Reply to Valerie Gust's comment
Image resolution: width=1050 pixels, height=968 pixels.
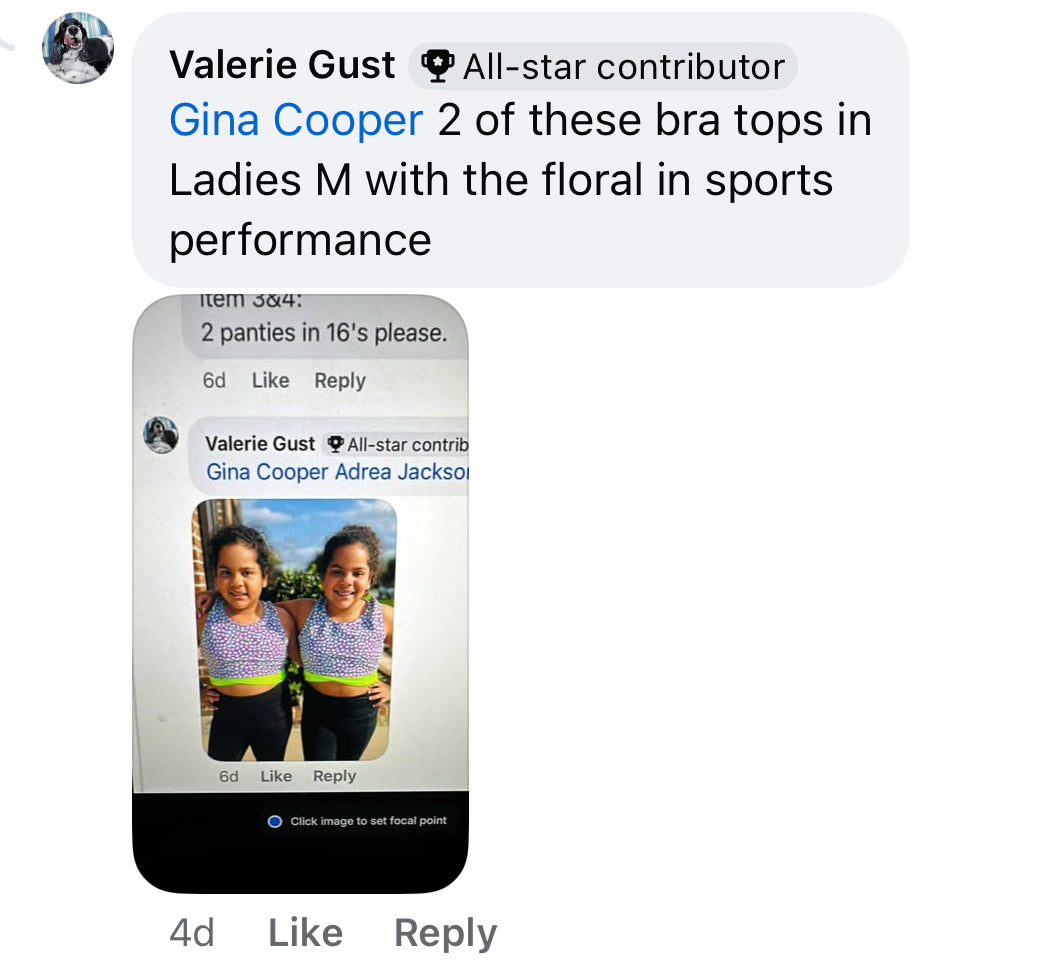point(445,933)
